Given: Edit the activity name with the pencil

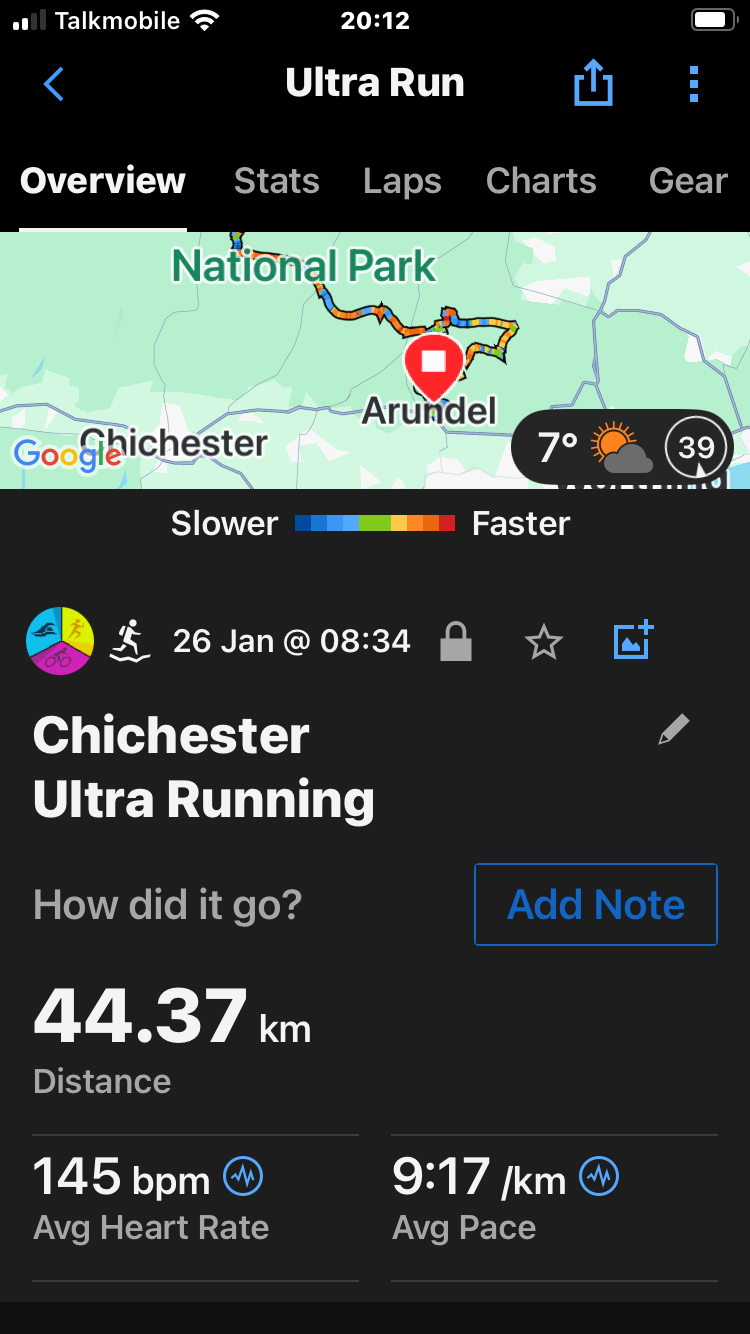Looking at the screenshot, I should click(673, 730).
